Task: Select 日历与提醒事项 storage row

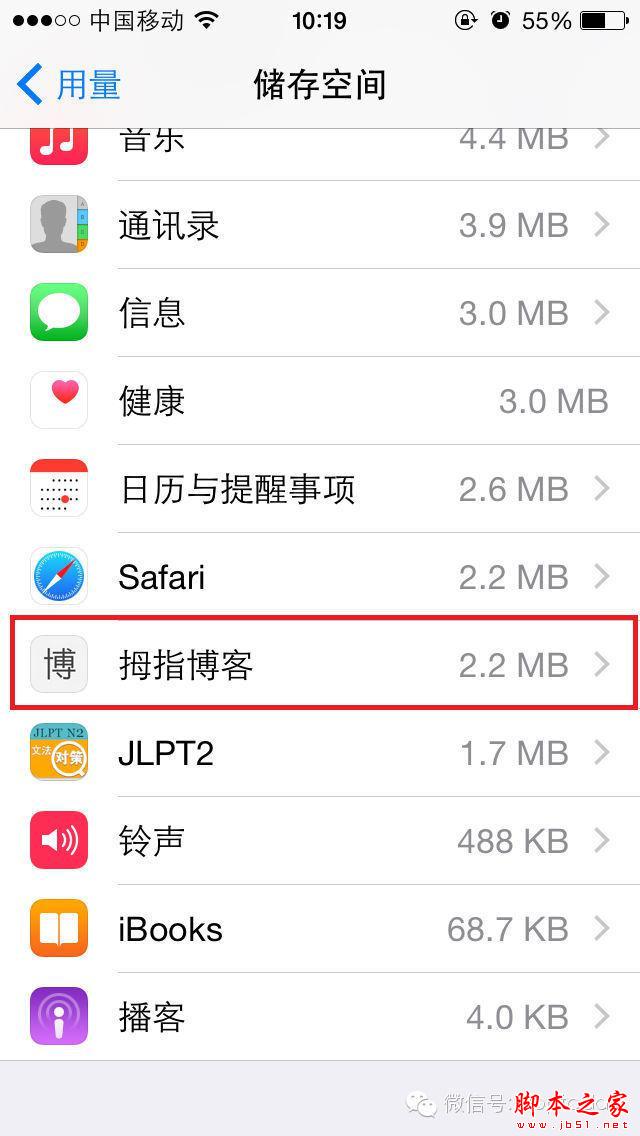Action: pos(320,489)
